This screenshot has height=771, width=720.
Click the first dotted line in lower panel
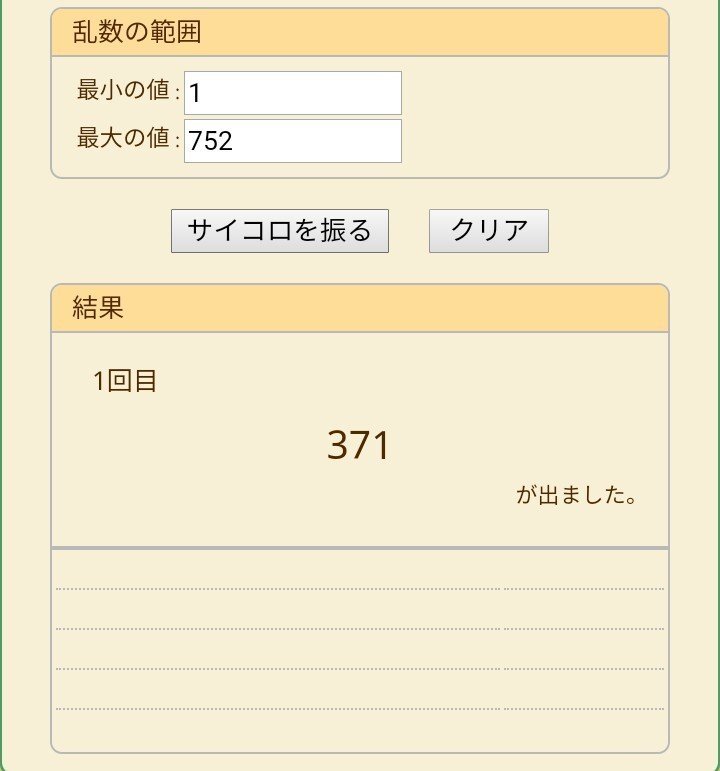(x=360, y=588)
